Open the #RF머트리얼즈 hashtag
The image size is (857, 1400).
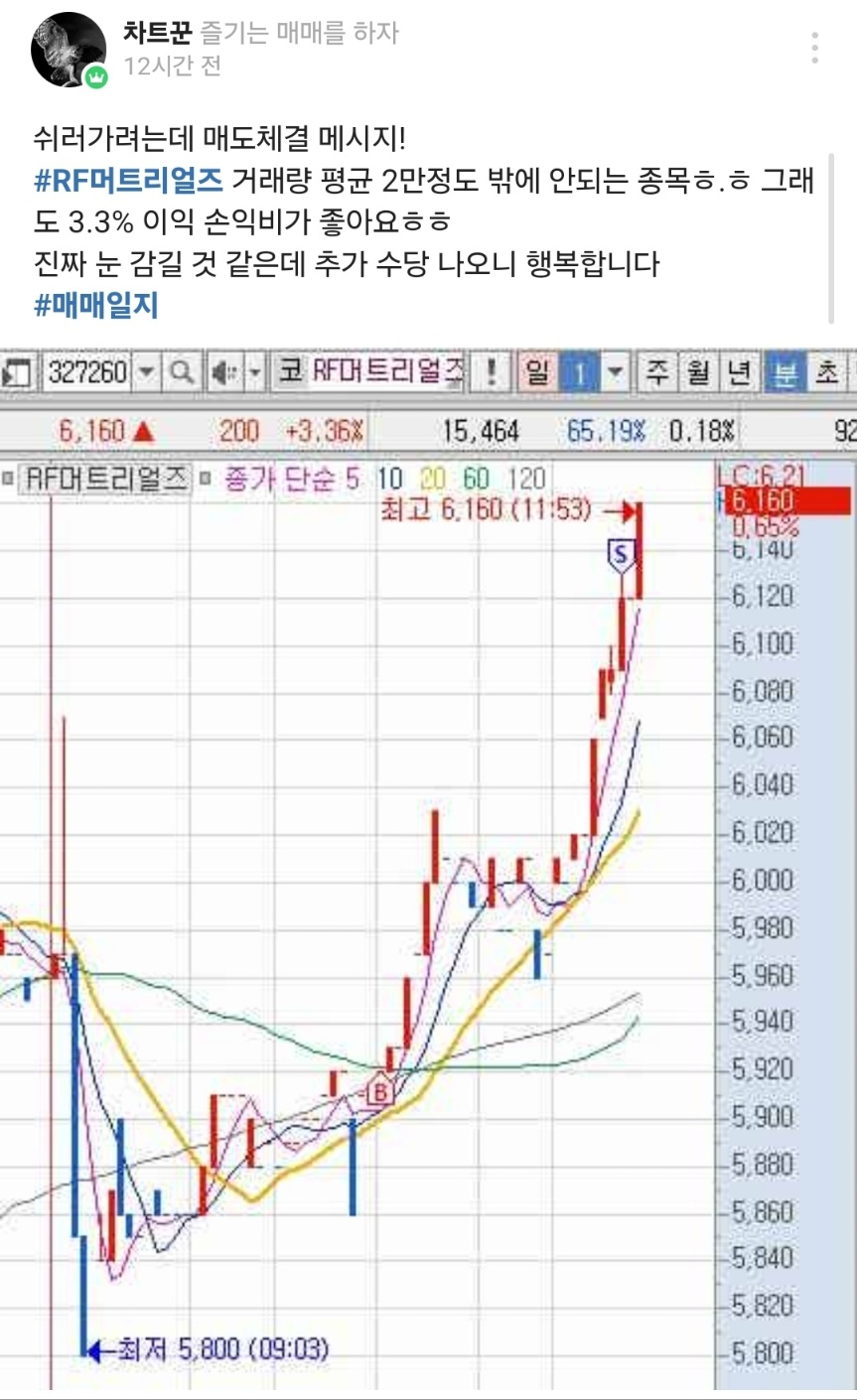click(x=128, y=182)
